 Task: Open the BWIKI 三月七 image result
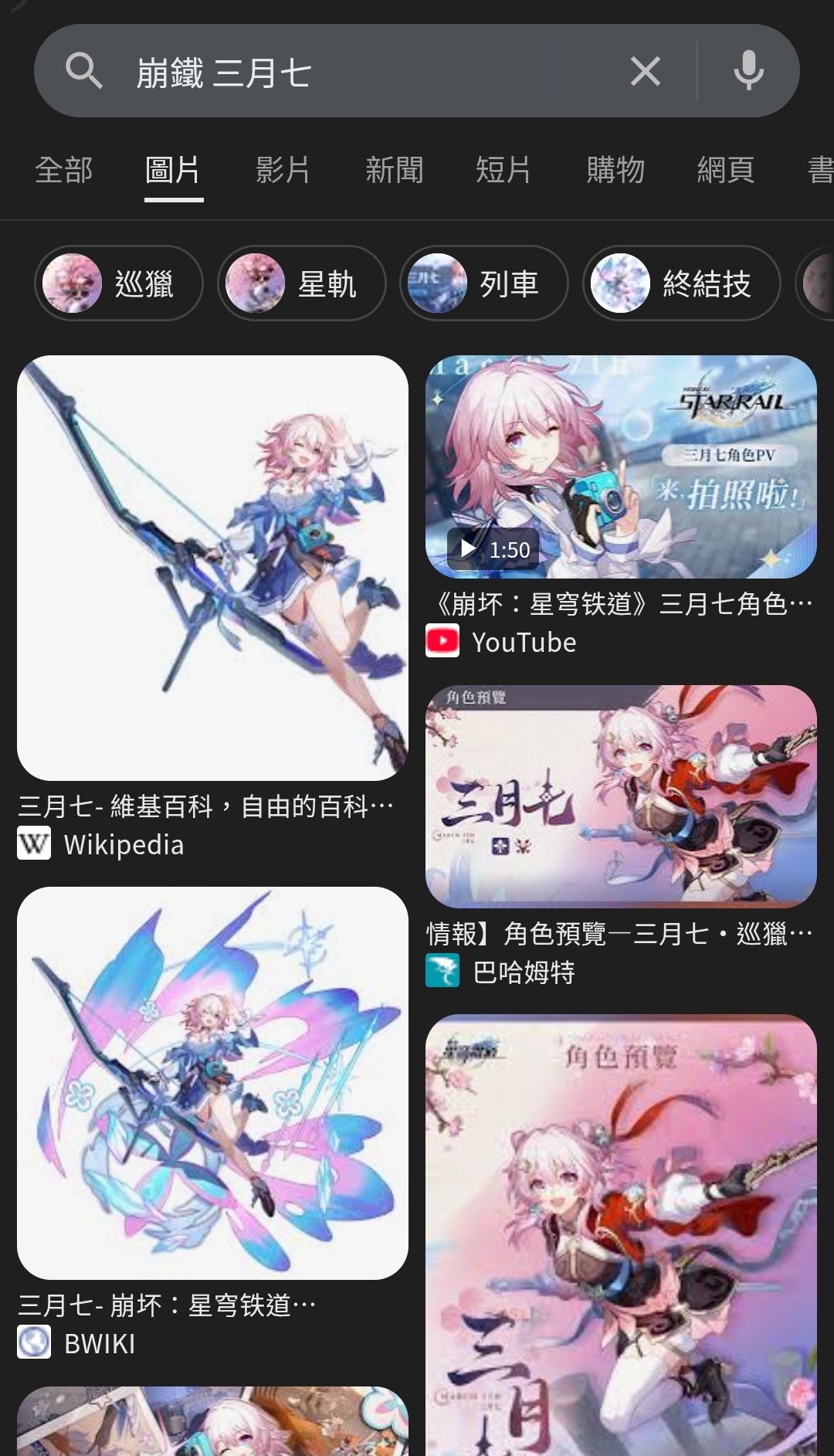(x=212, y=1083)
